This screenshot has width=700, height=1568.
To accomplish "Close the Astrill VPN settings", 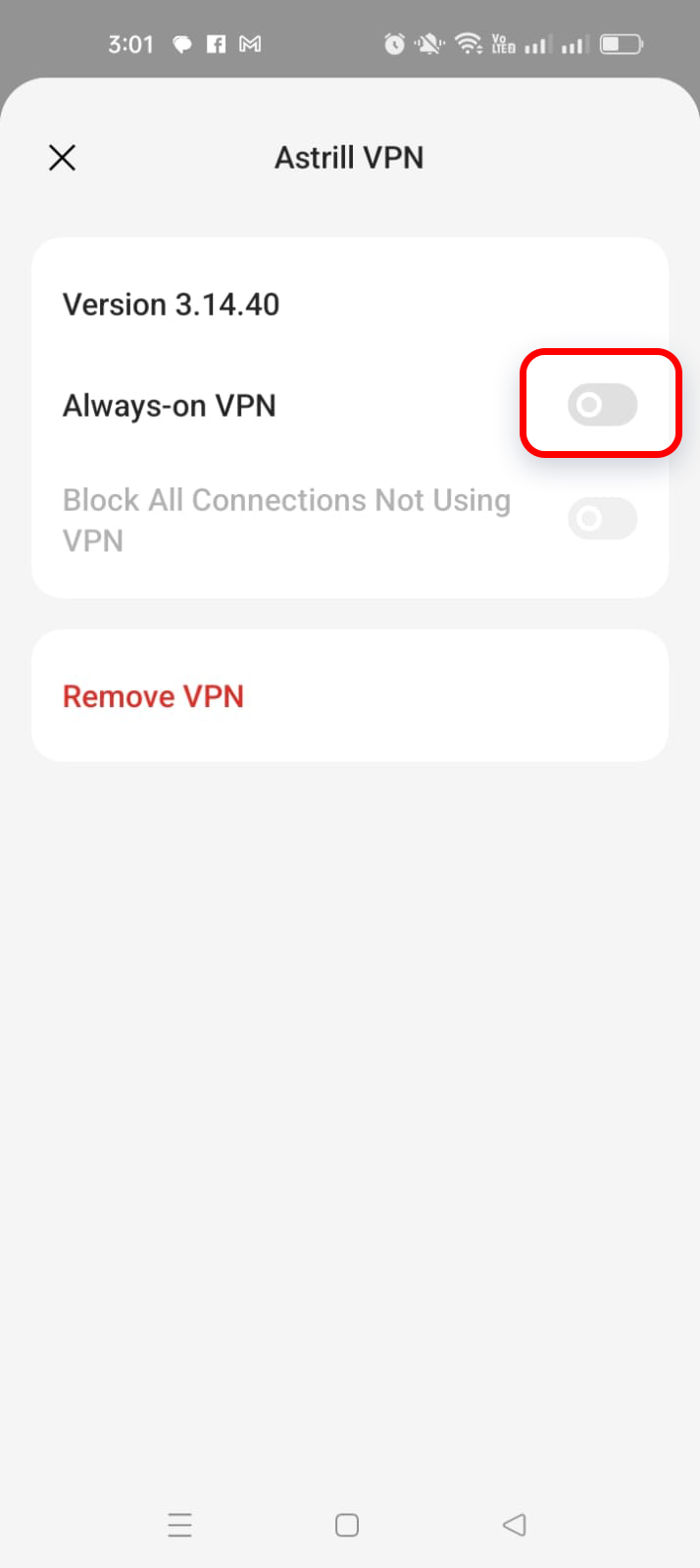I will pos(62,158).
